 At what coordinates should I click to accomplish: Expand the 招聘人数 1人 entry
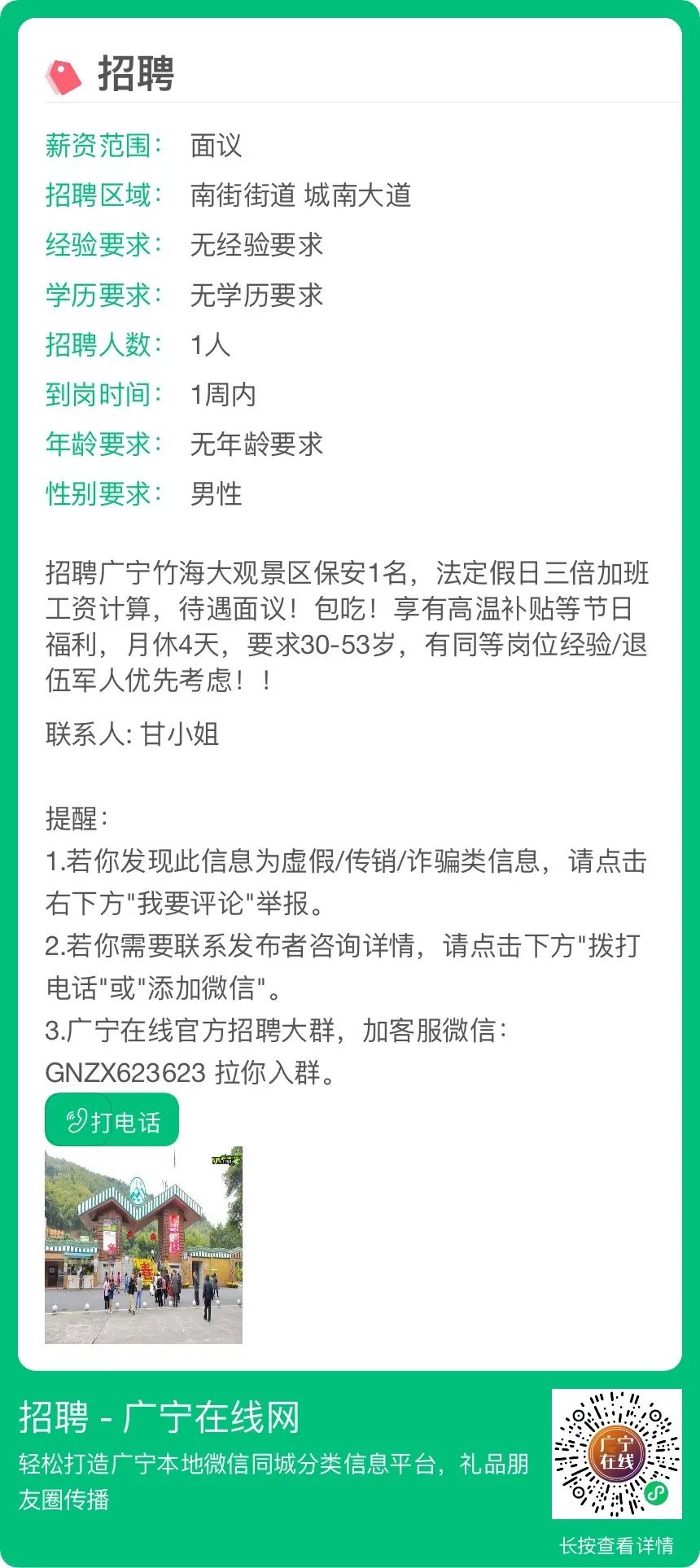[208, 345]
